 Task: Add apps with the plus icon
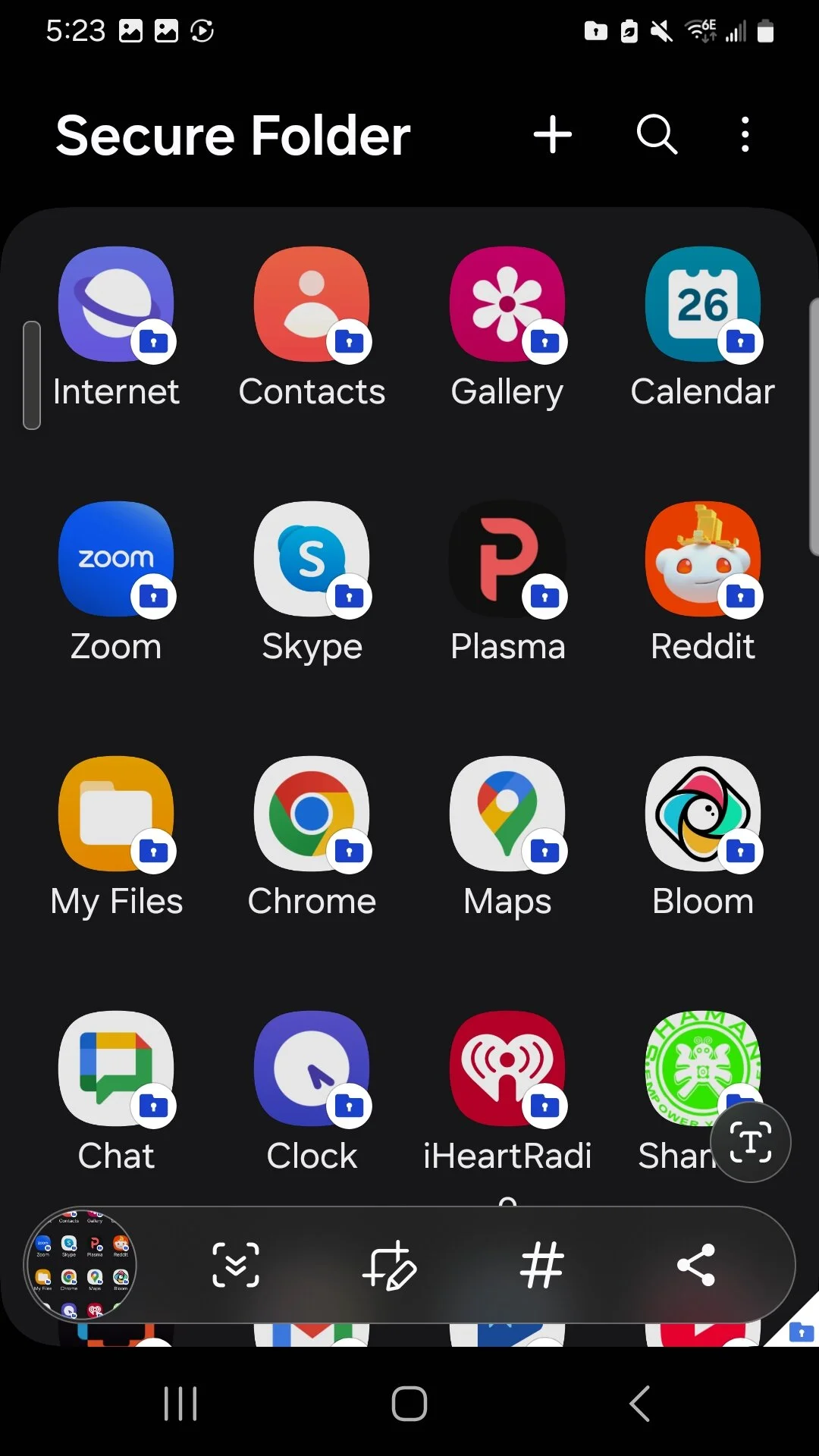pos(552,135)
